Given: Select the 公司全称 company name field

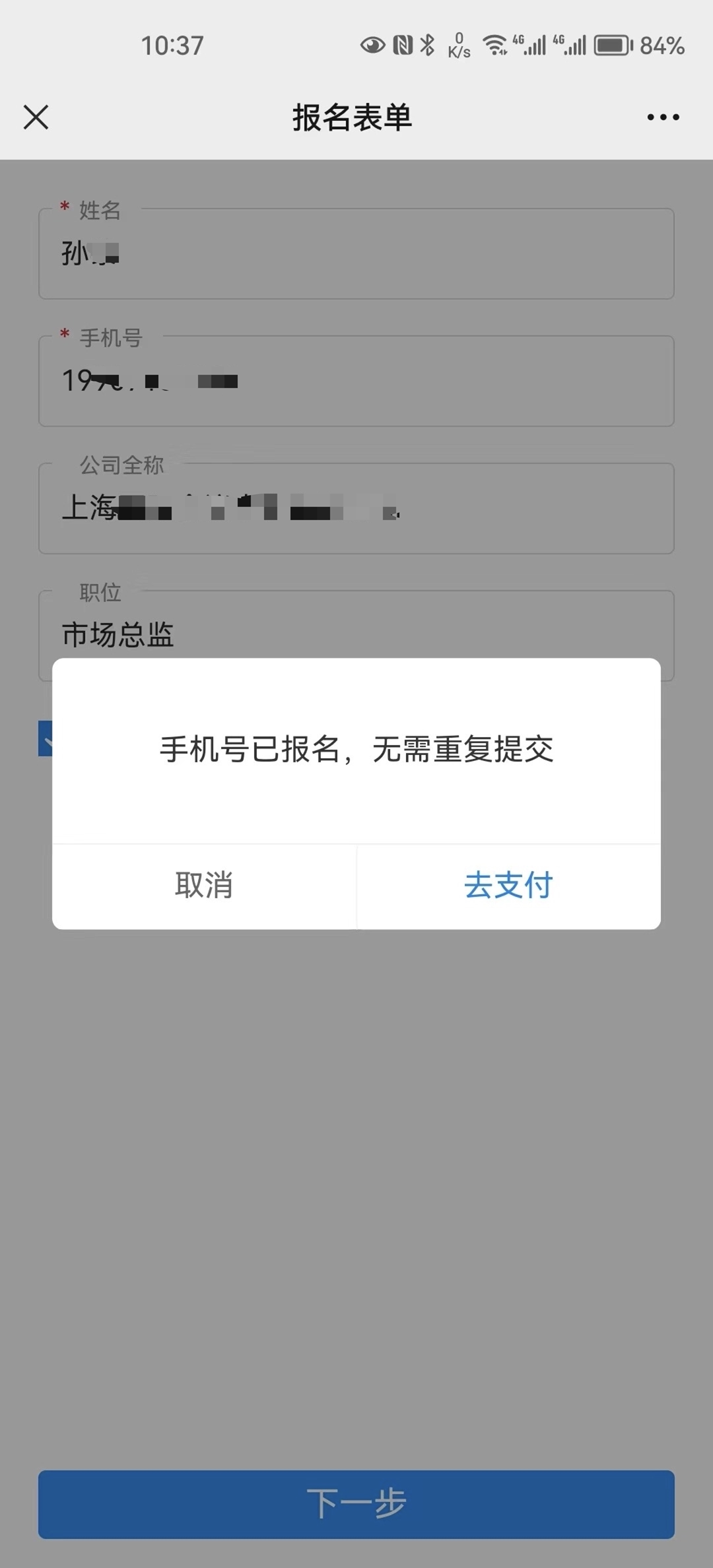Looking at the screenshot, I should point(356,509).
